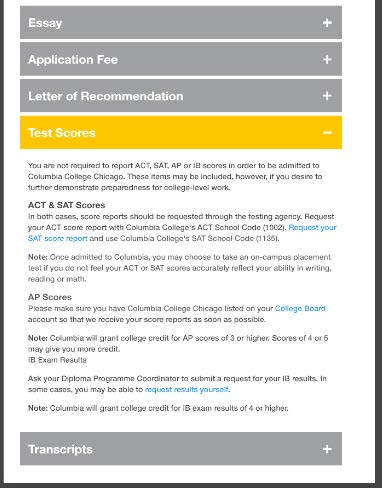The width and height of the screenshot is (382, 488).
Task: Expand the Transcripts section
Action: pyautogui.click(x=181, y=449)
